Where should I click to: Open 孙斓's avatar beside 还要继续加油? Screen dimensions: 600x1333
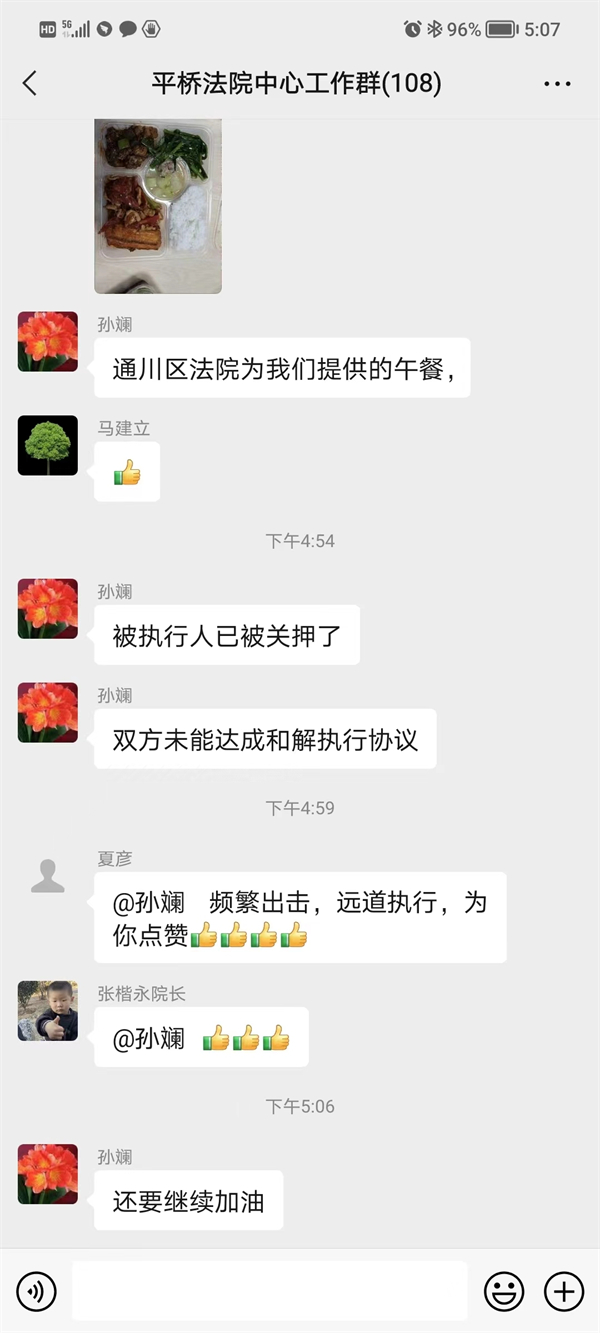coord(48,1174)
